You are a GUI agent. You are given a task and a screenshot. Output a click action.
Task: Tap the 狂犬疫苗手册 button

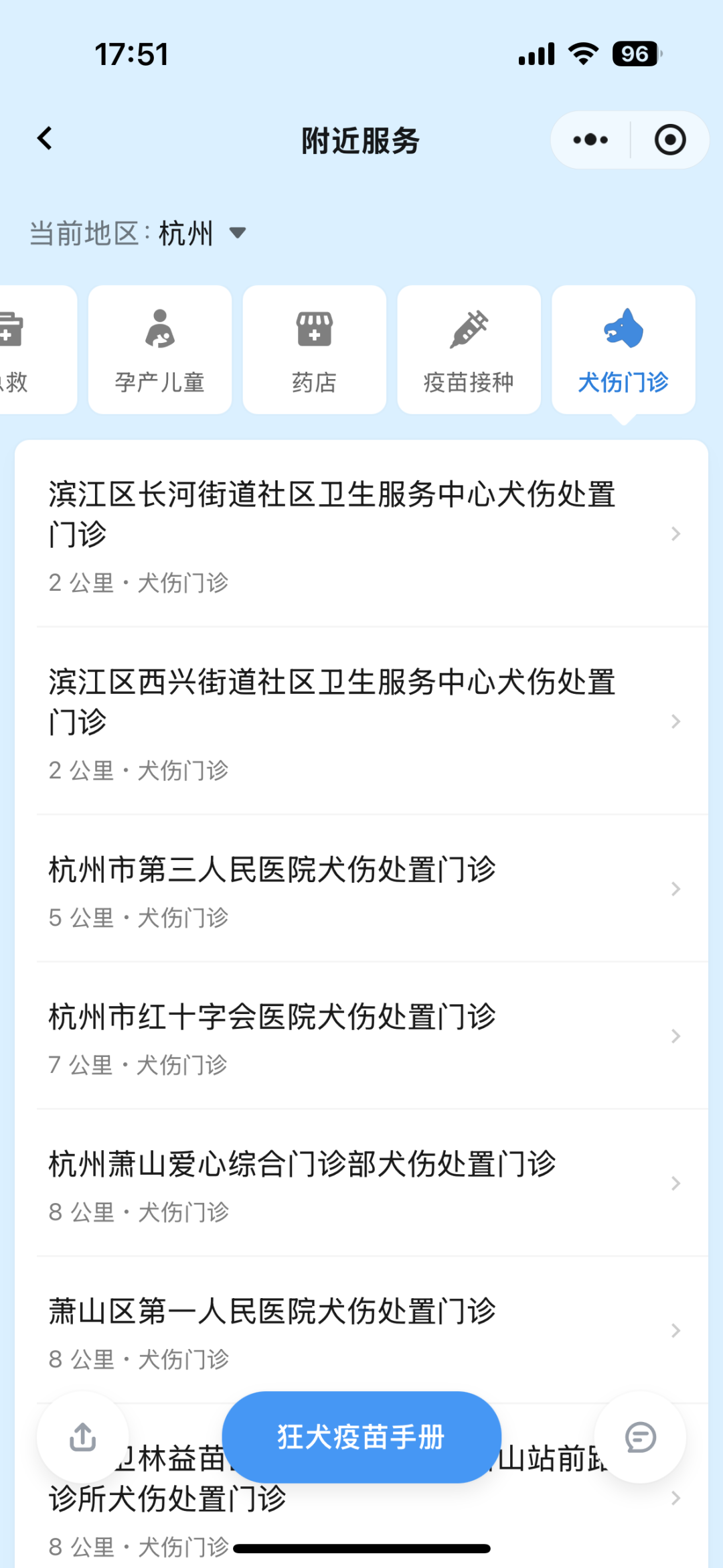click(x=362, y=1437)
